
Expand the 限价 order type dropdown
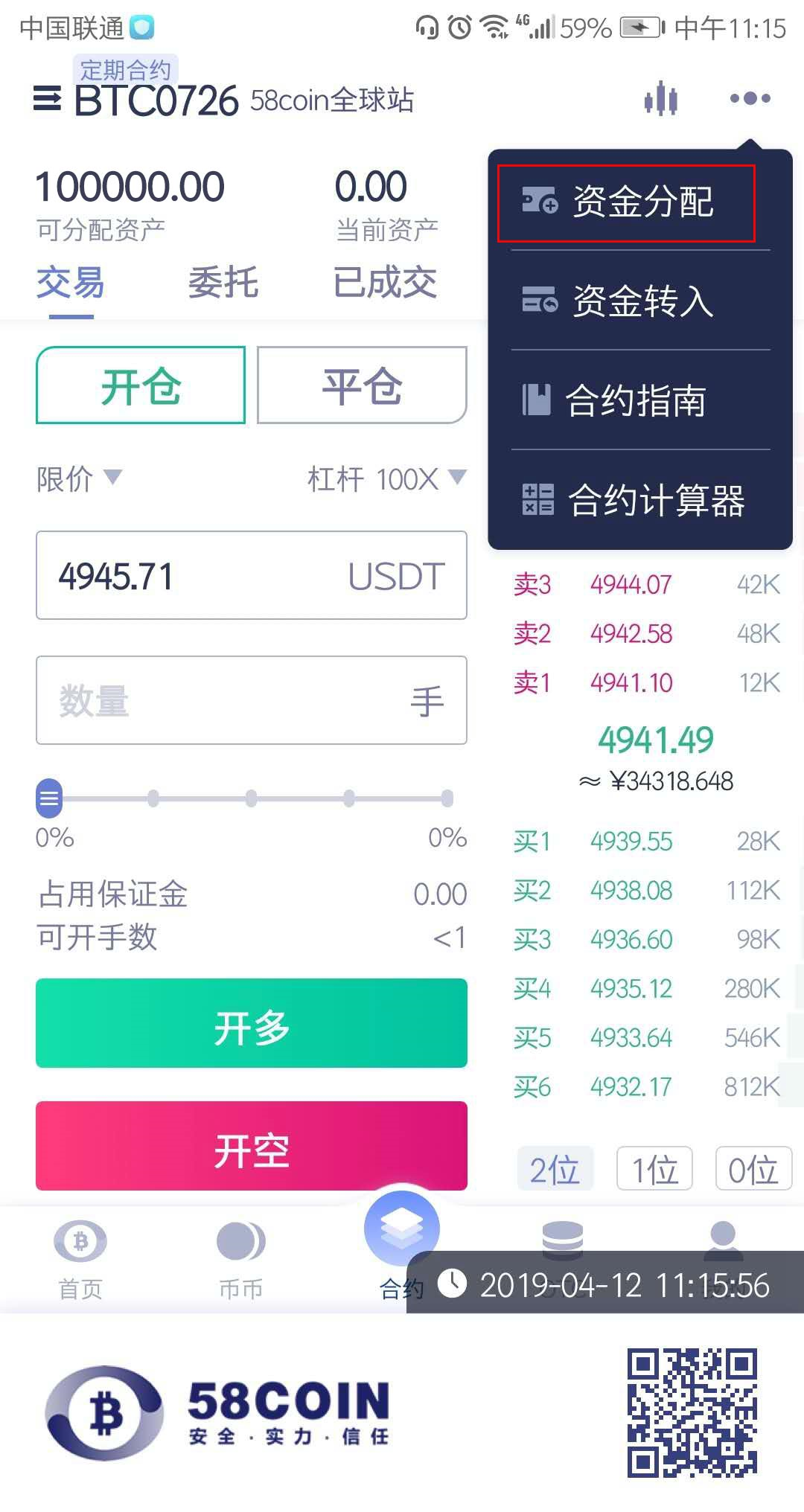tap(79, 478)
